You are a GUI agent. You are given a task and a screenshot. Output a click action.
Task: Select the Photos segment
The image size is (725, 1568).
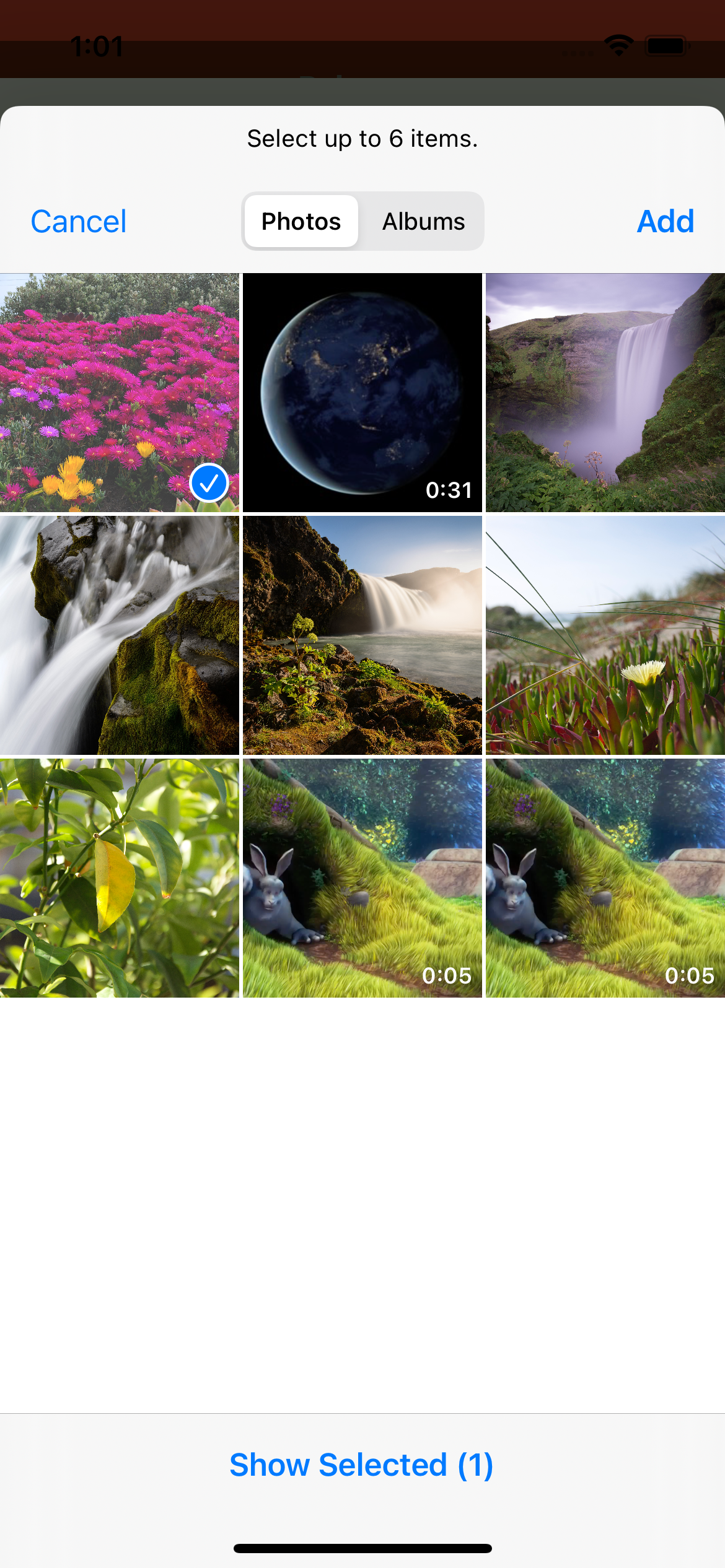[301, 222]
